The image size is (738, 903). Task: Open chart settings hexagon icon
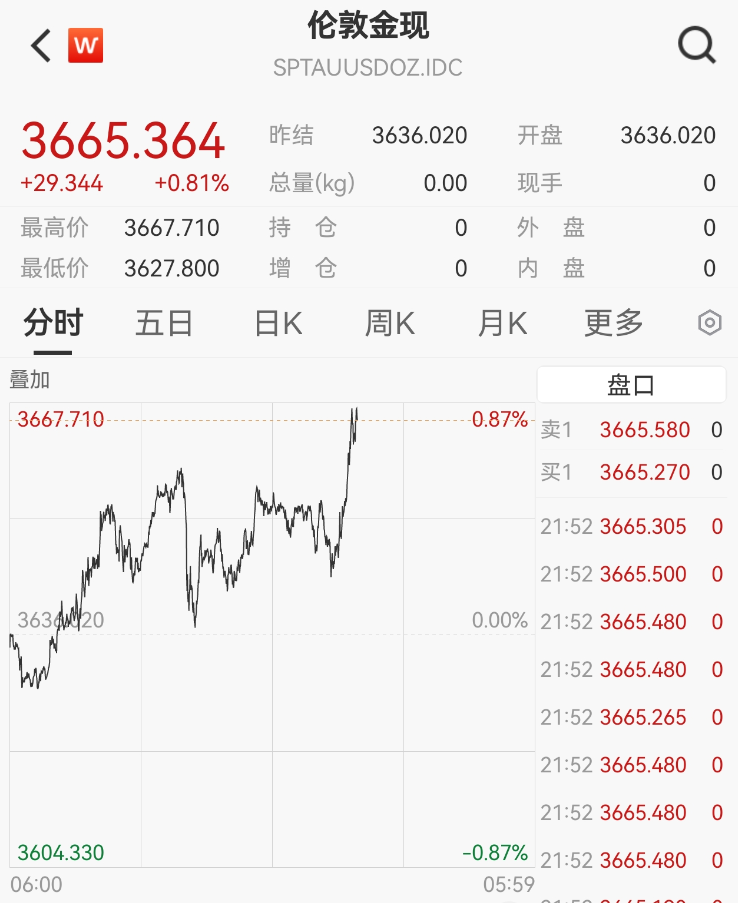click(x=709, y=323)
